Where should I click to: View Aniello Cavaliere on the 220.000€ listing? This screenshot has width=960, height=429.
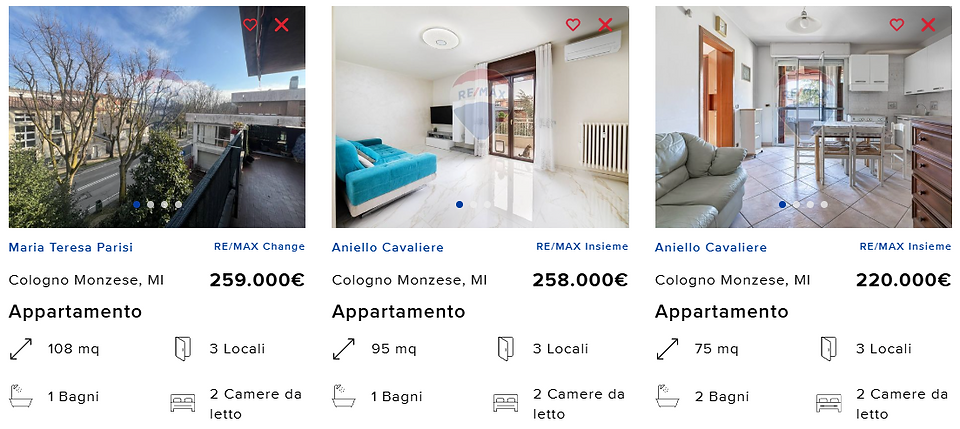tap(711, 247)
